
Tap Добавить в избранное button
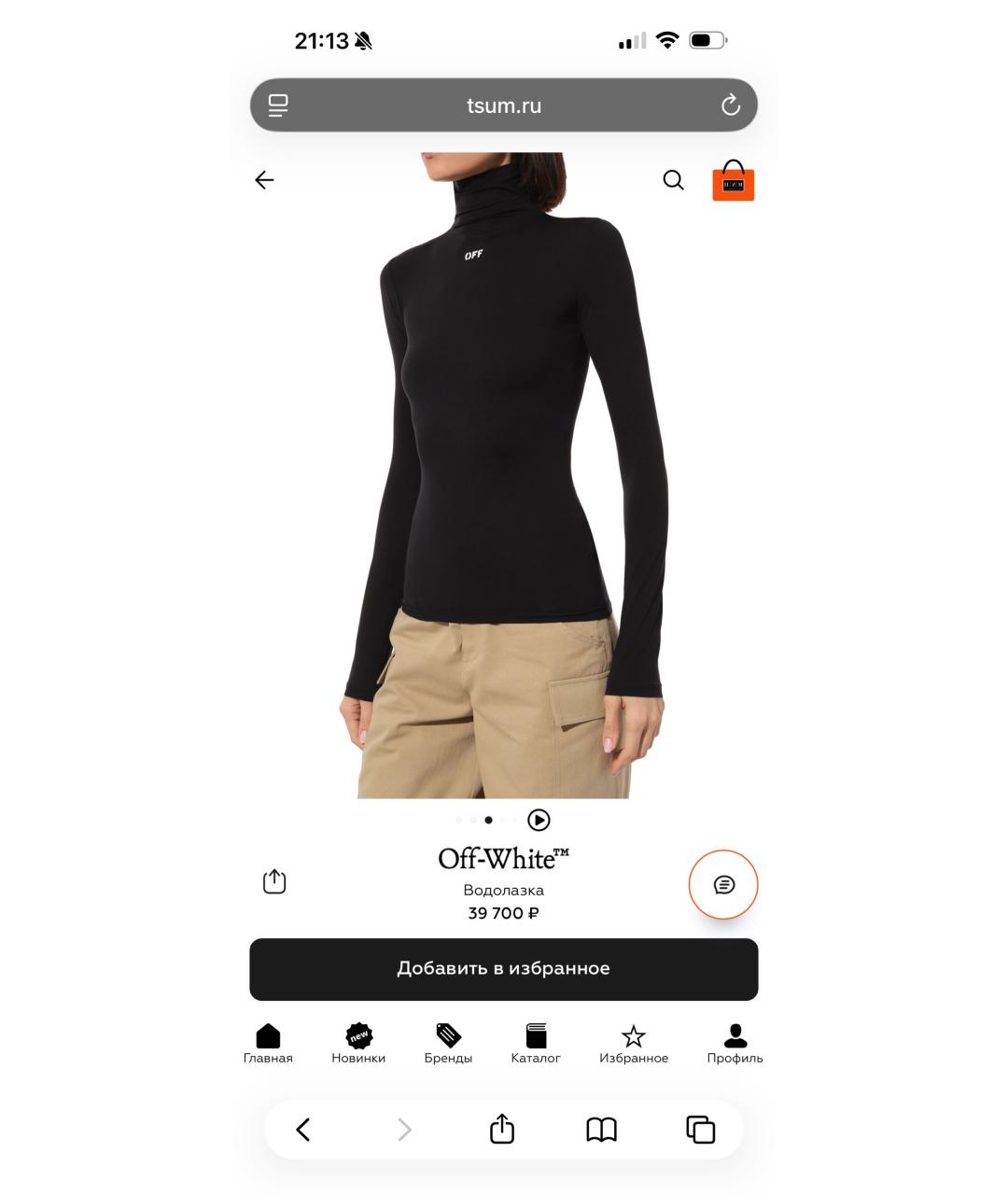click(503, 969)
